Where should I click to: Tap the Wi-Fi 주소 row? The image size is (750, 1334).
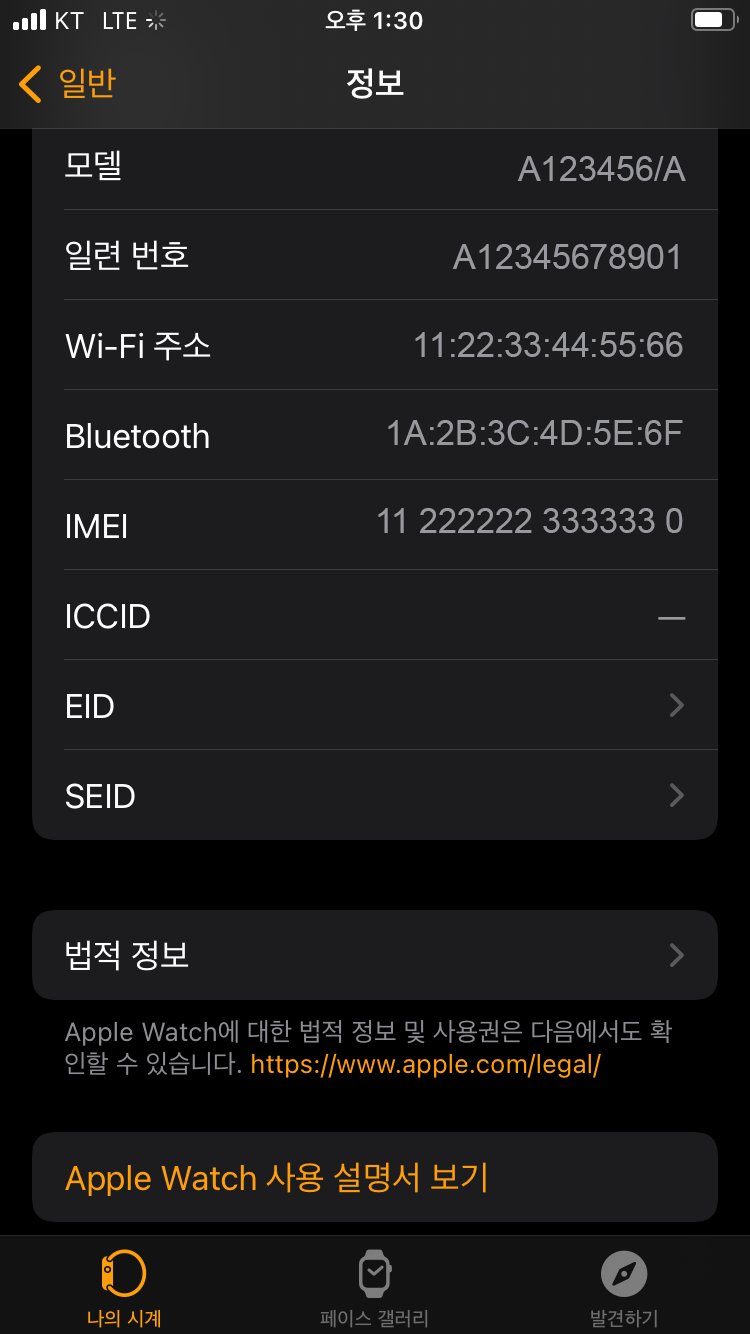374,345
